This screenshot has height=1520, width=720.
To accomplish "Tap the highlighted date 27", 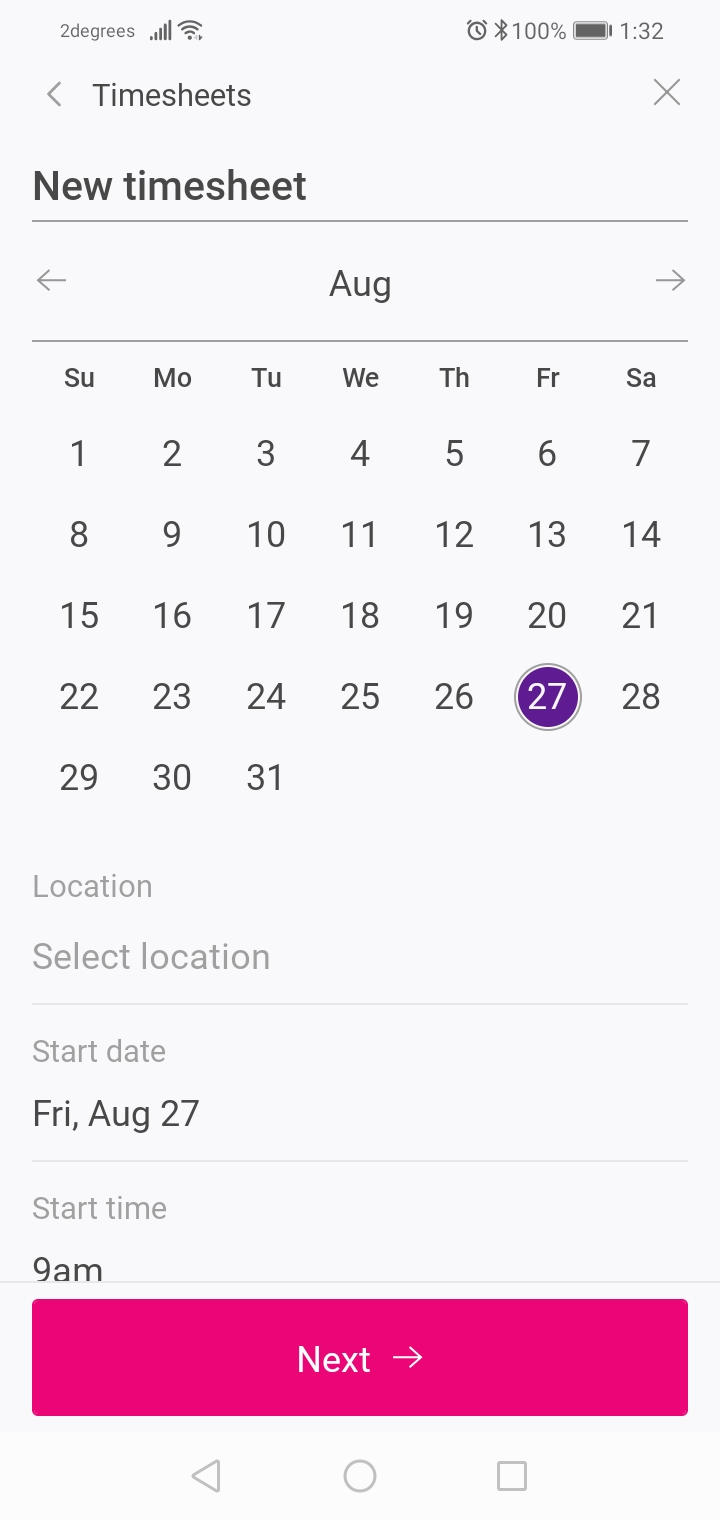I will [547, 697].
